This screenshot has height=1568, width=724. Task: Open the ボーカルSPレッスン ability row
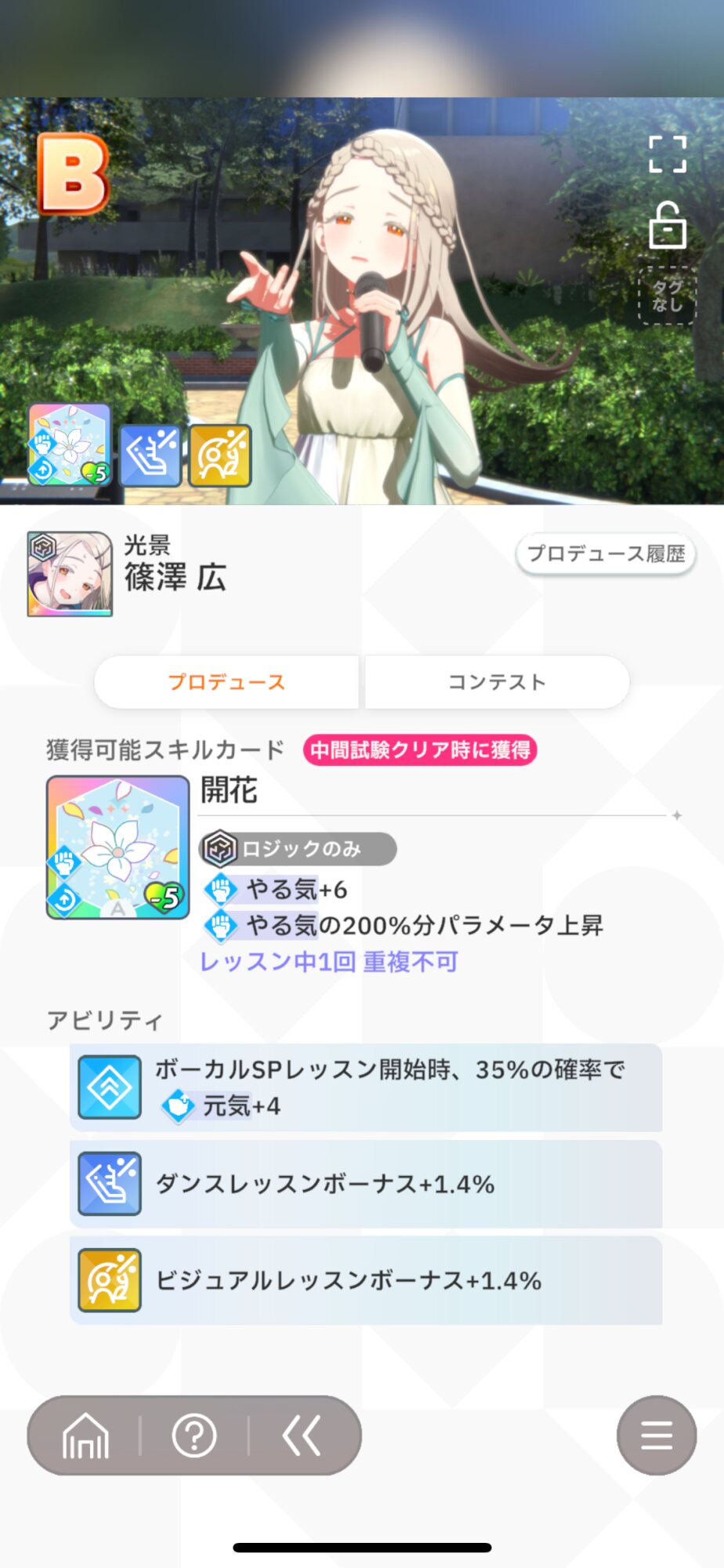coord(366,1087)
